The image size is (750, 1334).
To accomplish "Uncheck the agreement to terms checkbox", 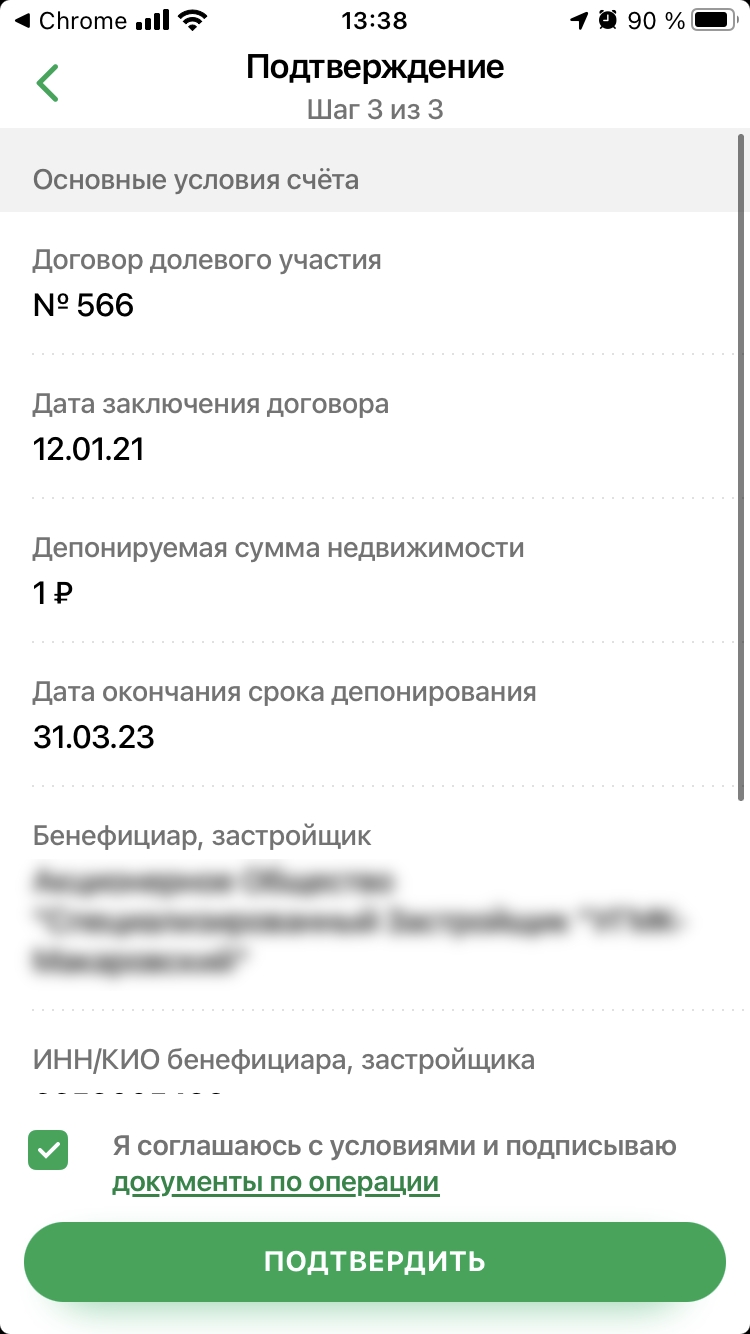I will [49, 1150].
